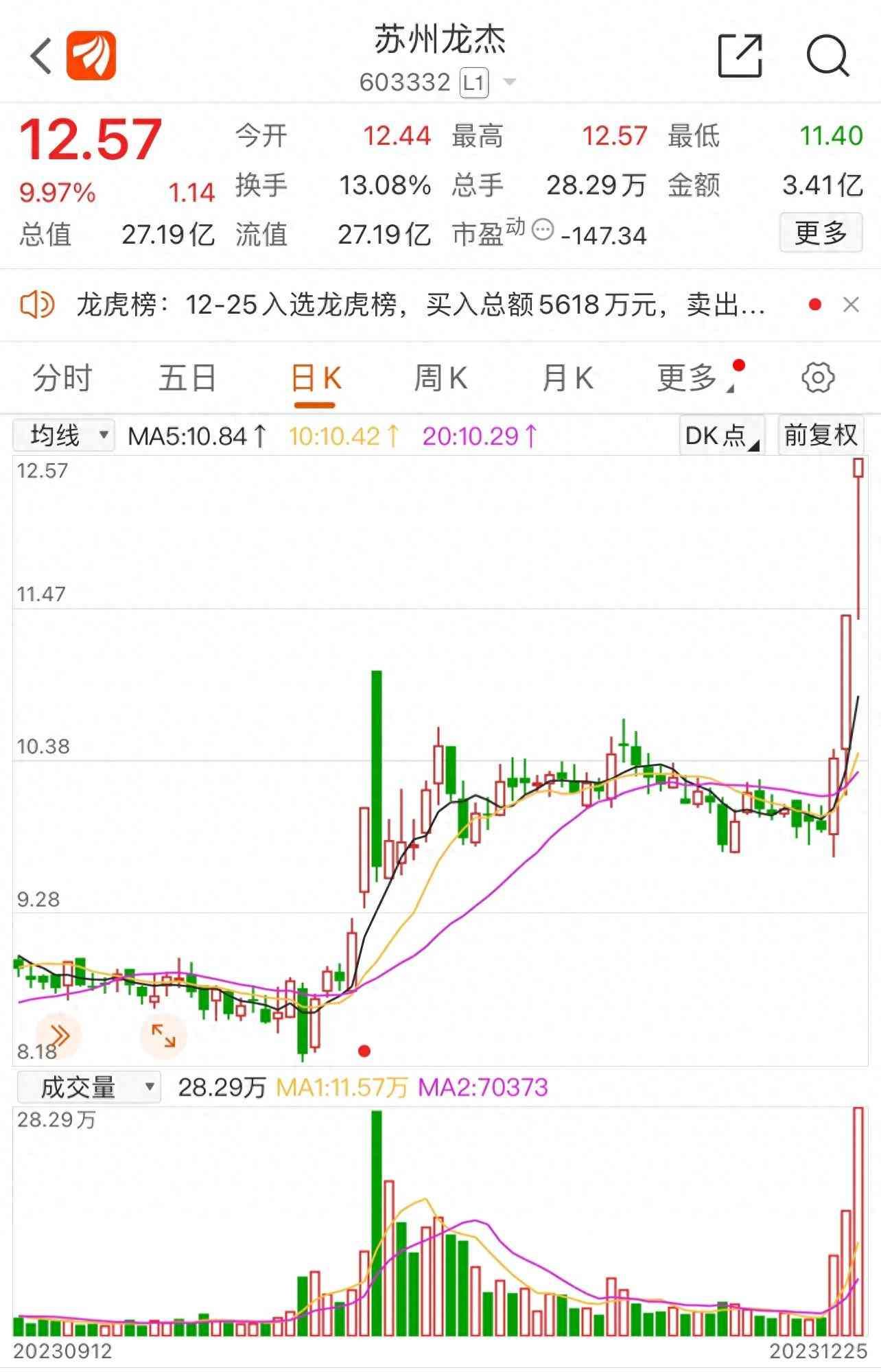Tap the double-arrow icon on the chart
881x1372 pixels.
(x=59, y=1035)
